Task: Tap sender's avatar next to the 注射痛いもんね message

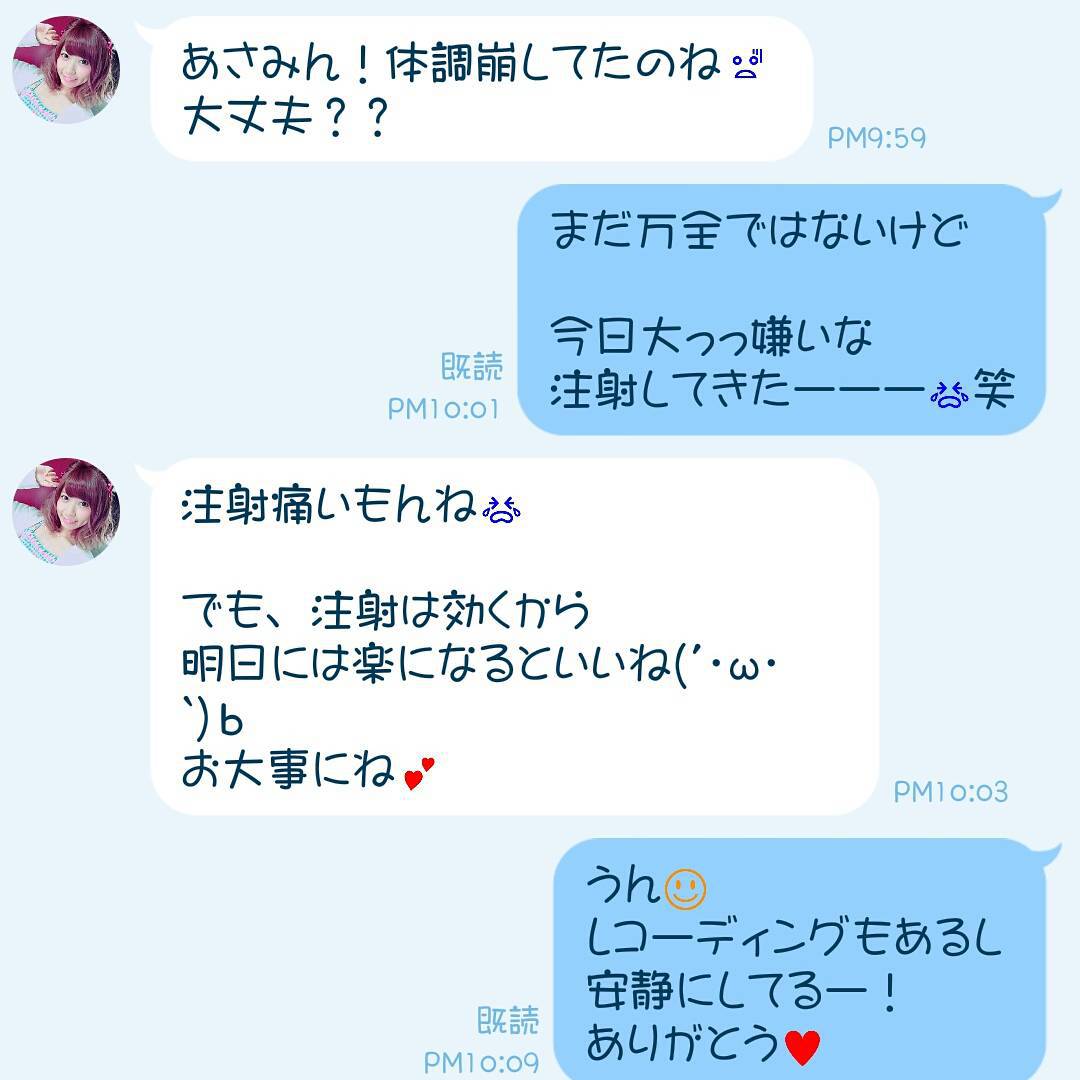Action: click(66, 512)
